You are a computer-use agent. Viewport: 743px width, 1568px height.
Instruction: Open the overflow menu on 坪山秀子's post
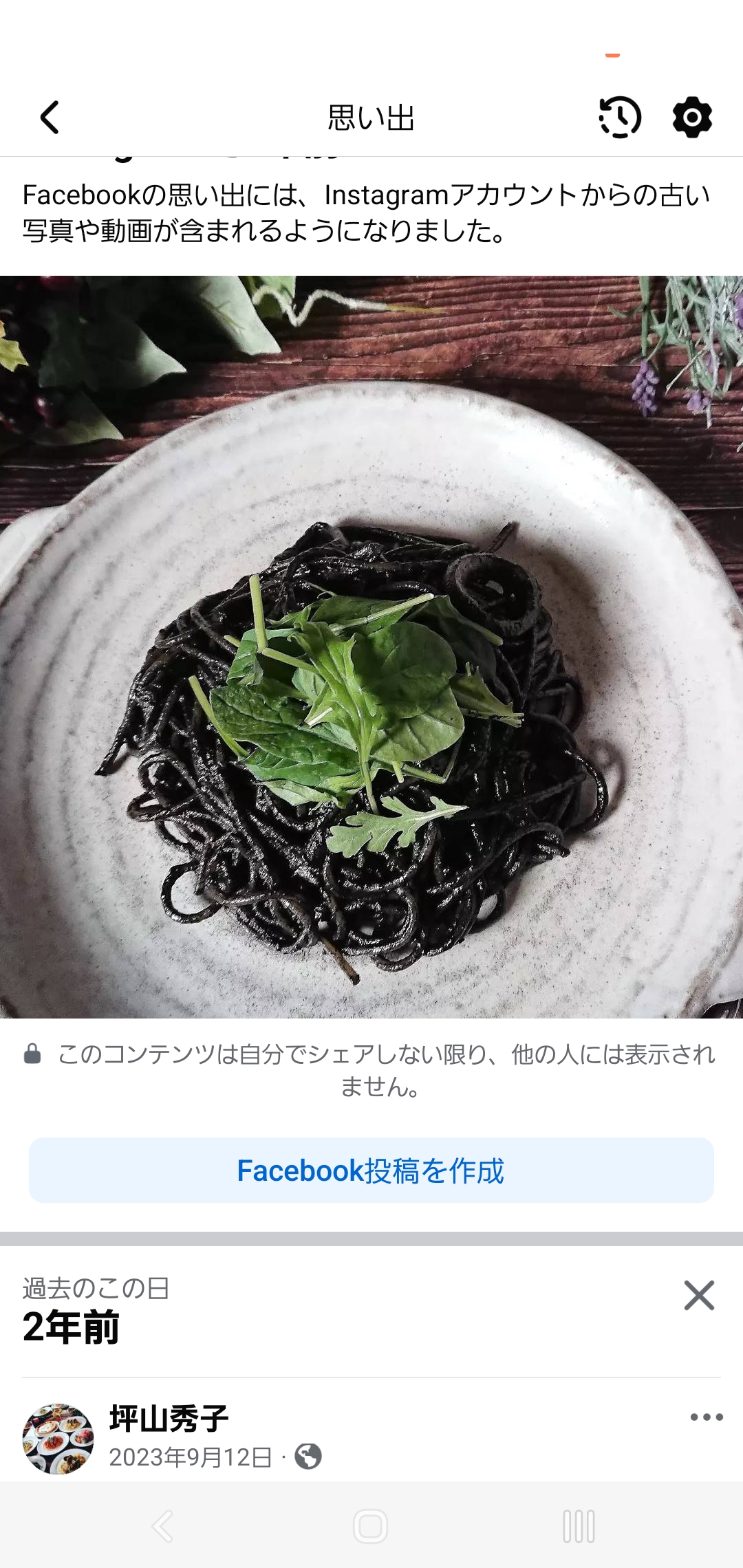click(707, 1417)
